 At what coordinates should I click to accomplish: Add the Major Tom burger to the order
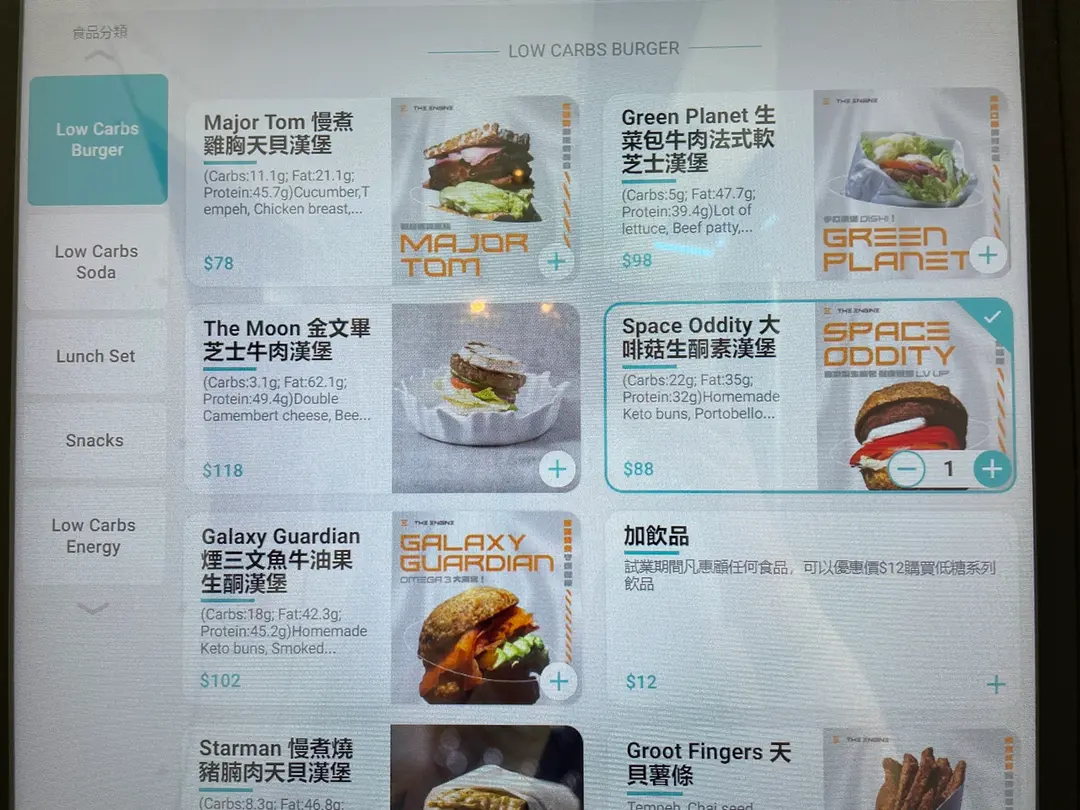557,263
